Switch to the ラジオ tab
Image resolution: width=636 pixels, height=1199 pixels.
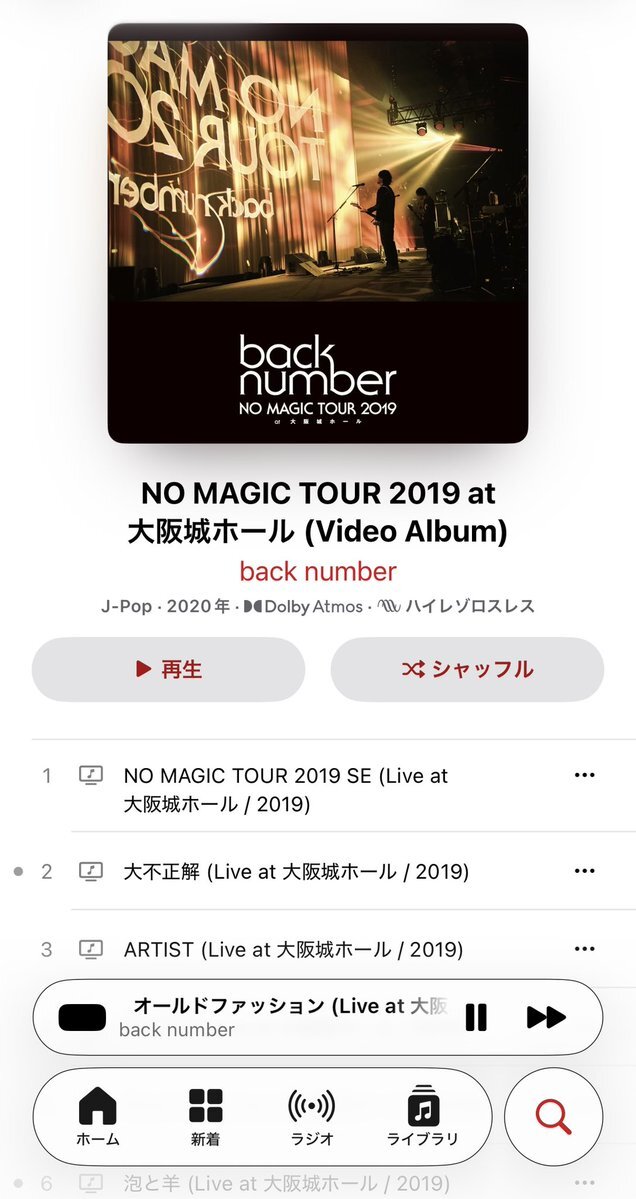coord(312,1116)
